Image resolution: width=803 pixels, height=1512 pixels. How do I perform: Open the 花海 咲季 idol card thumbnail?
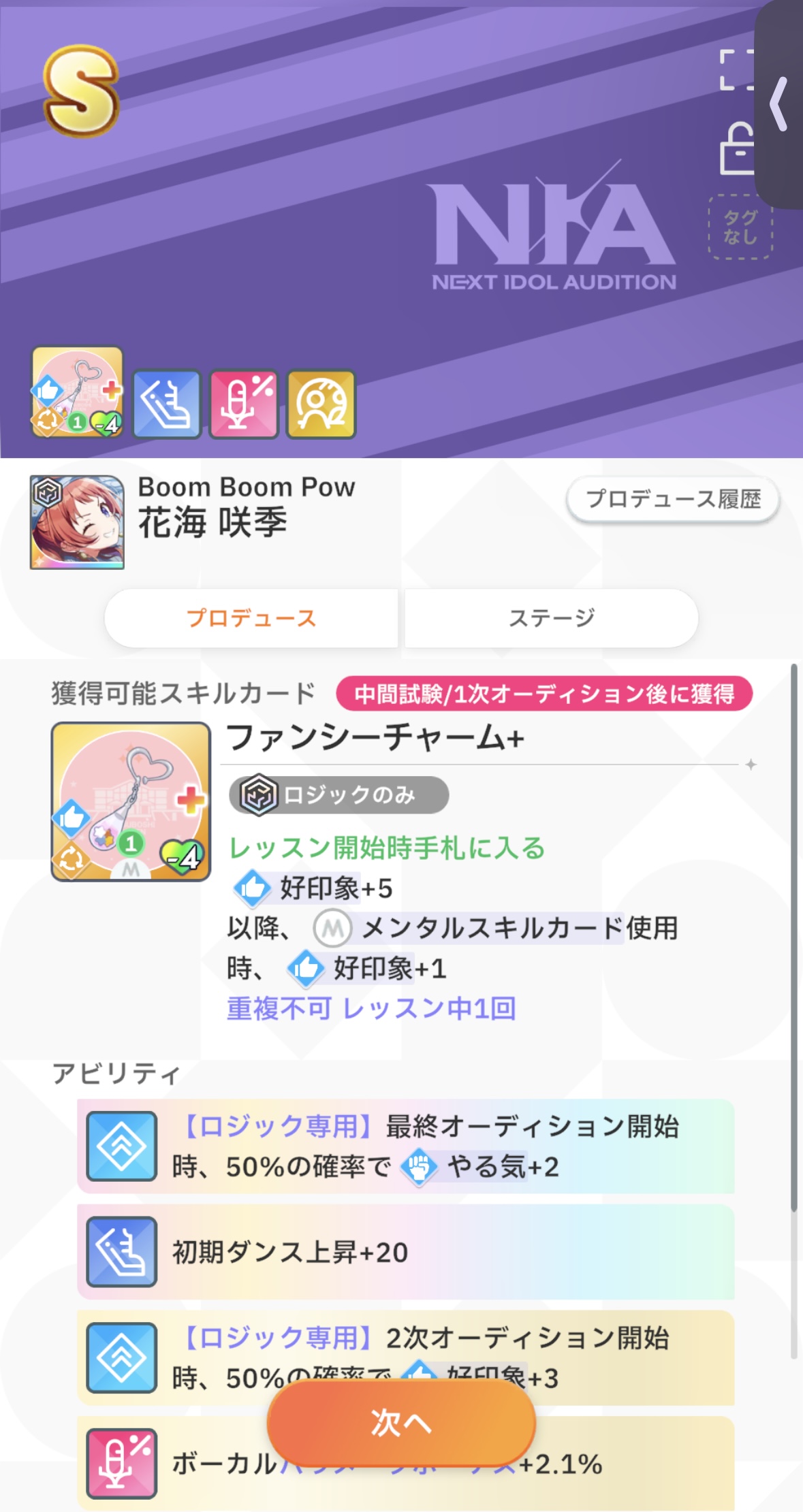tap(77, 522)
